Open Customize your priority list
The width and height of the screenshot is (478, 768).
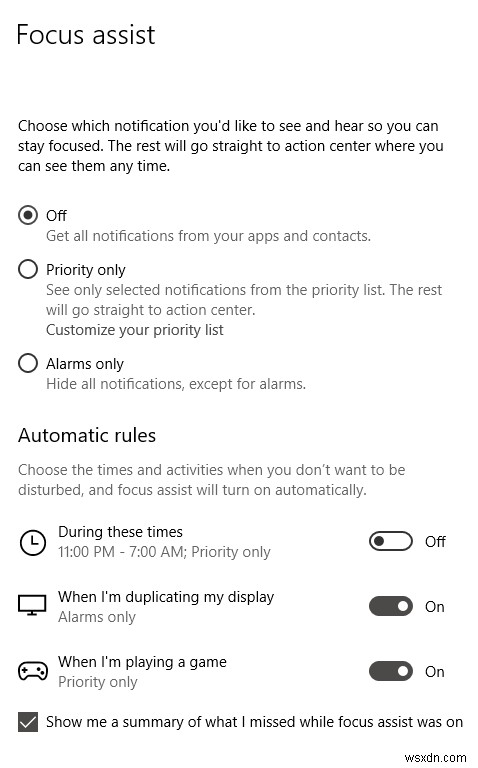pyautogui.click(x=135, y=330)
